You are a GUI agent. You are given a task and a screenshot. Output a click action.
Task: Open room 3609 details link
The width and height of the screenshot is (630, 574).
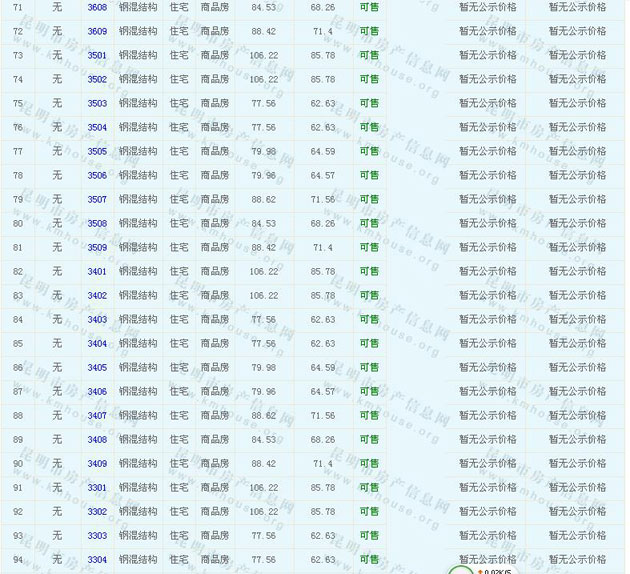[x=97, y=32]
